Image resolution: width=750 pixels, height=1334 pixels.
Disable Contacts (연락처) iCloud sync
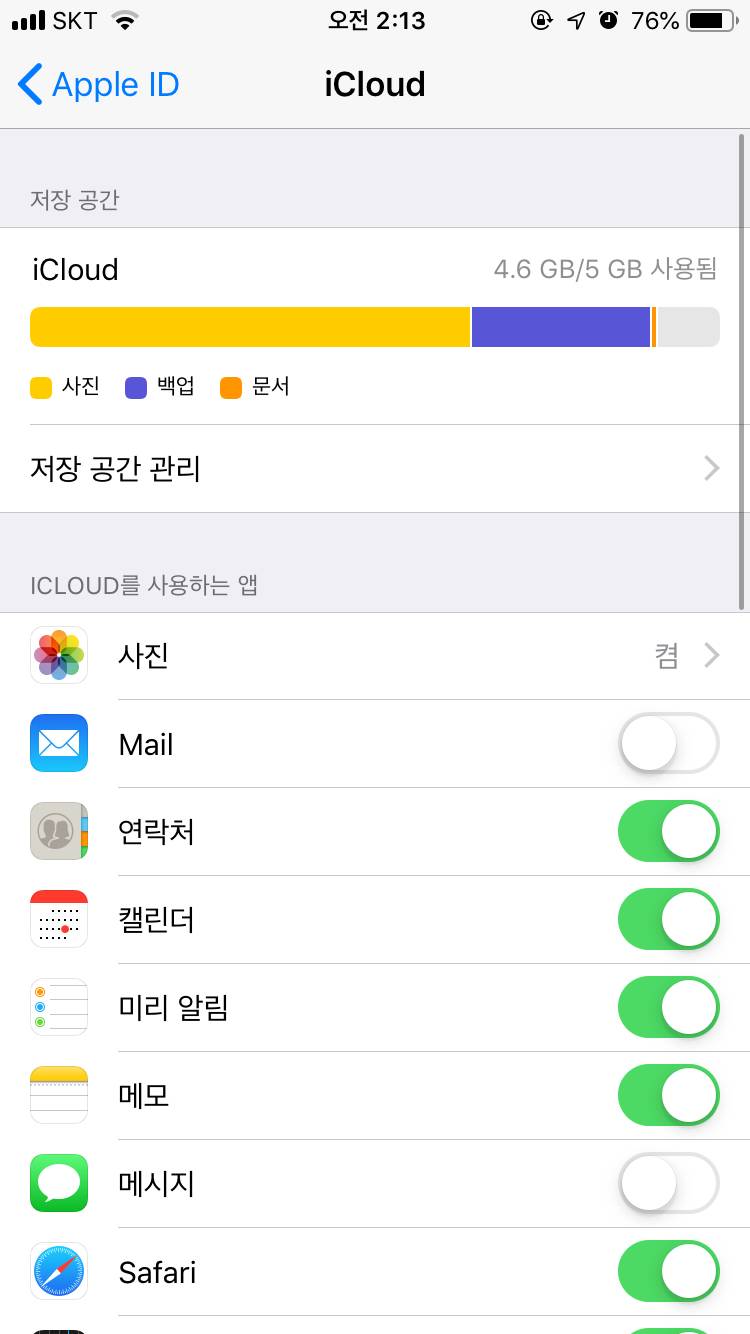tap(668, 831)
